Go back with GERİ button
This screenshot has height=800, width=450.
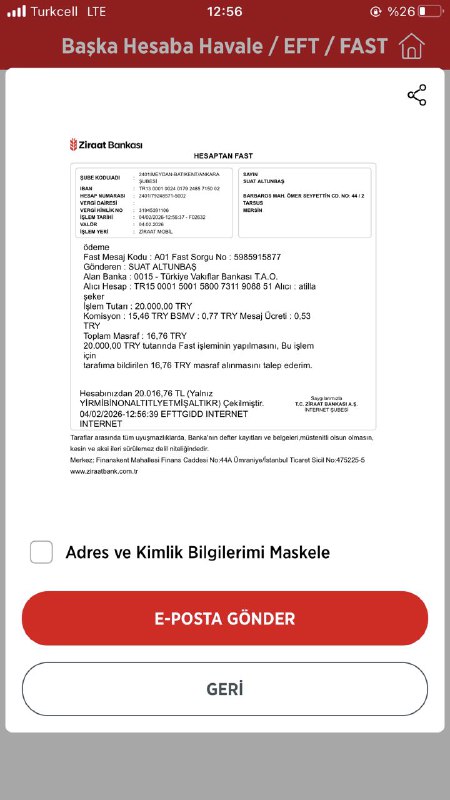coord(225,689)
